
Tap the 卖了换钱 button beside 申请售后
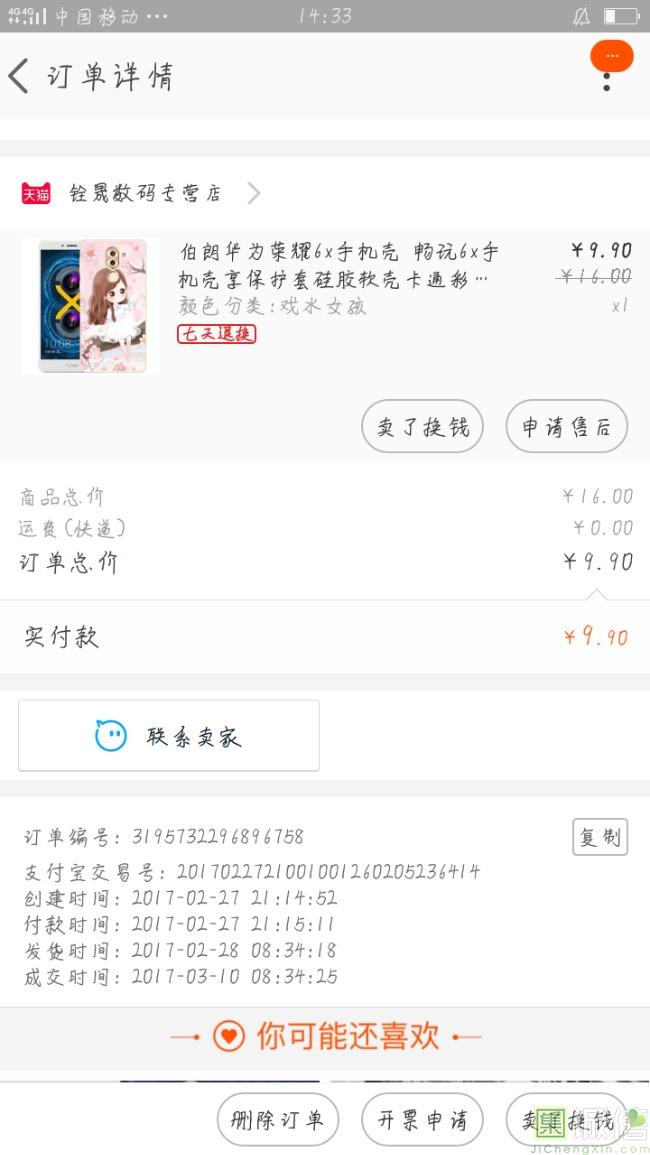point(422,427)
